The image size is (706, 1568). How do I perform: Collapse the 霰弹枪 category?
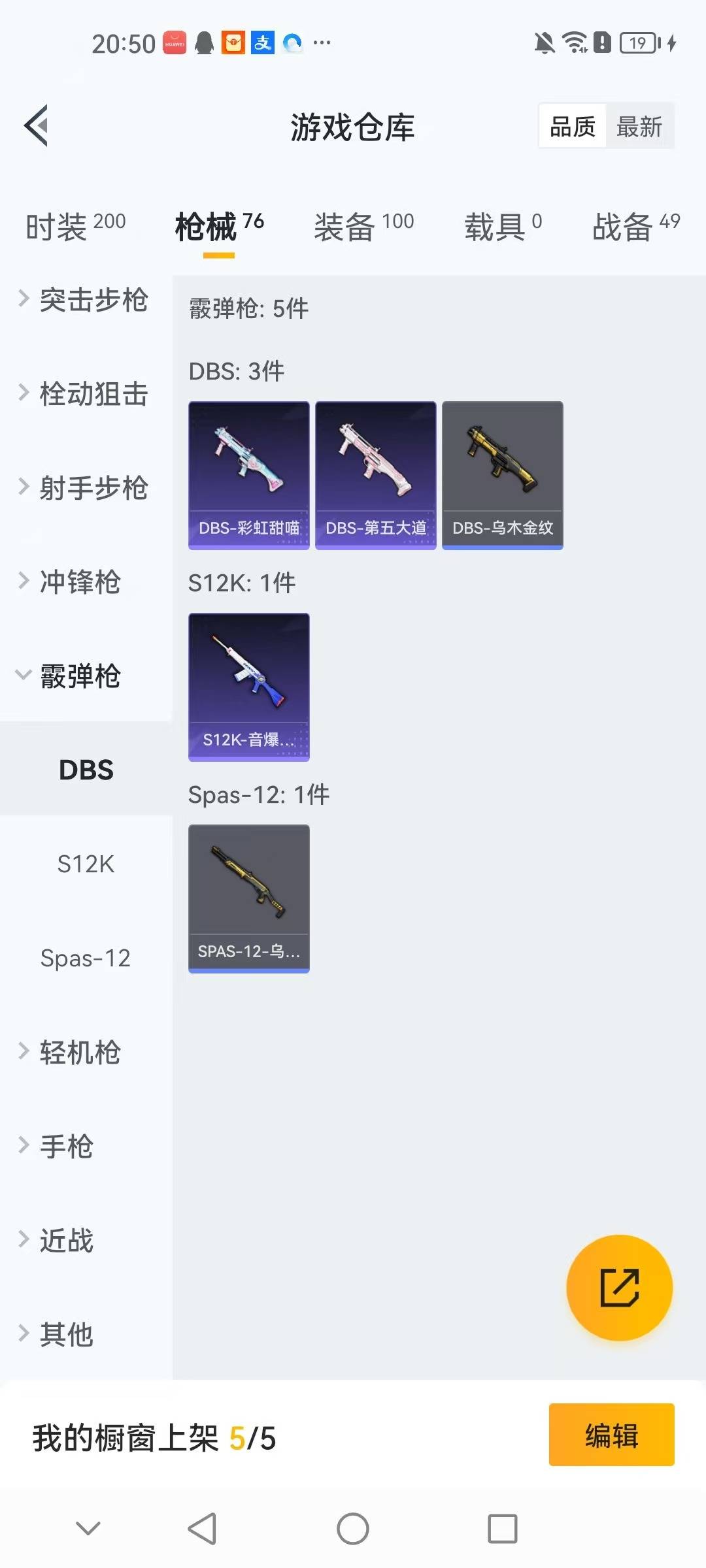click(80, 678)
